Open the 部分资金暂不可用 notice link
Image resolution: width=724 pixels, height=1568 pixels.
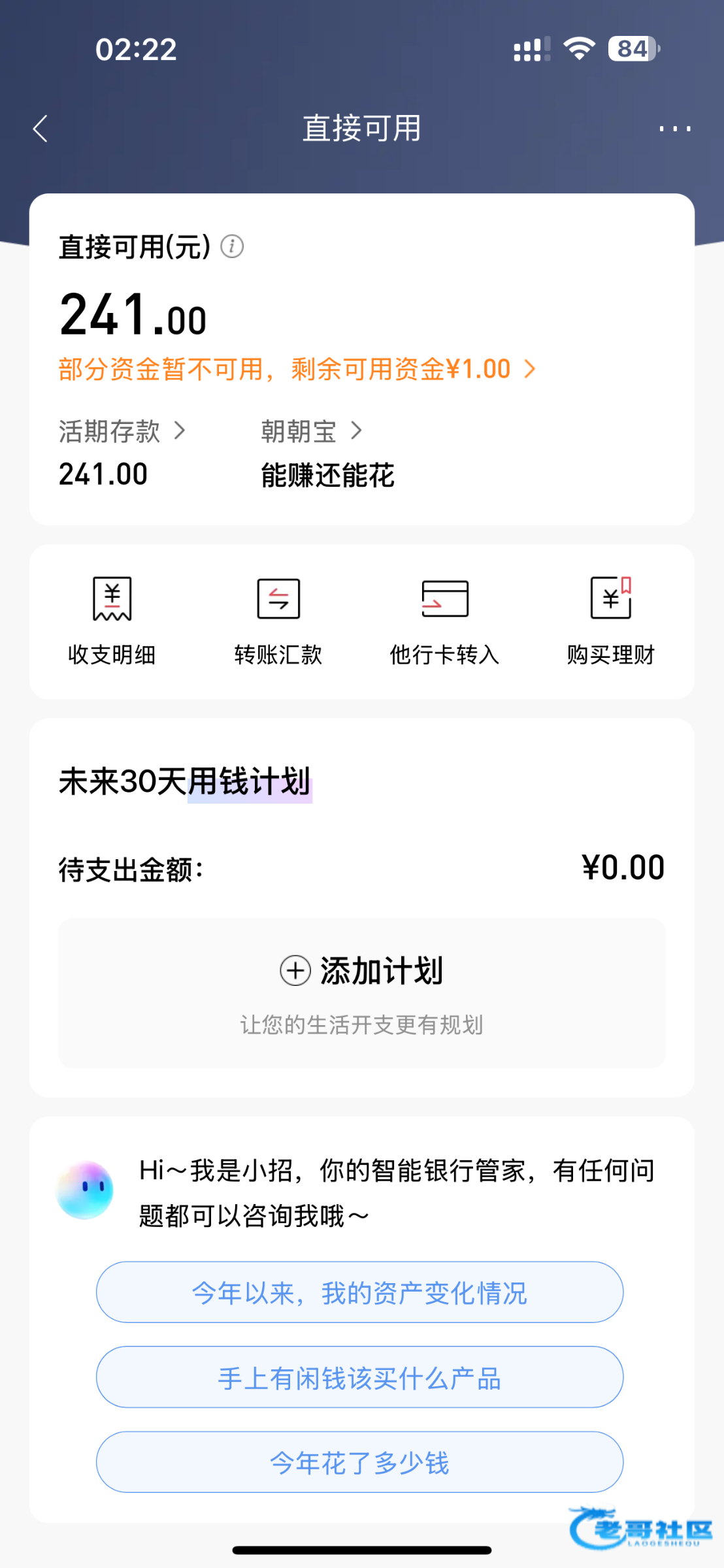click(297, 370)
